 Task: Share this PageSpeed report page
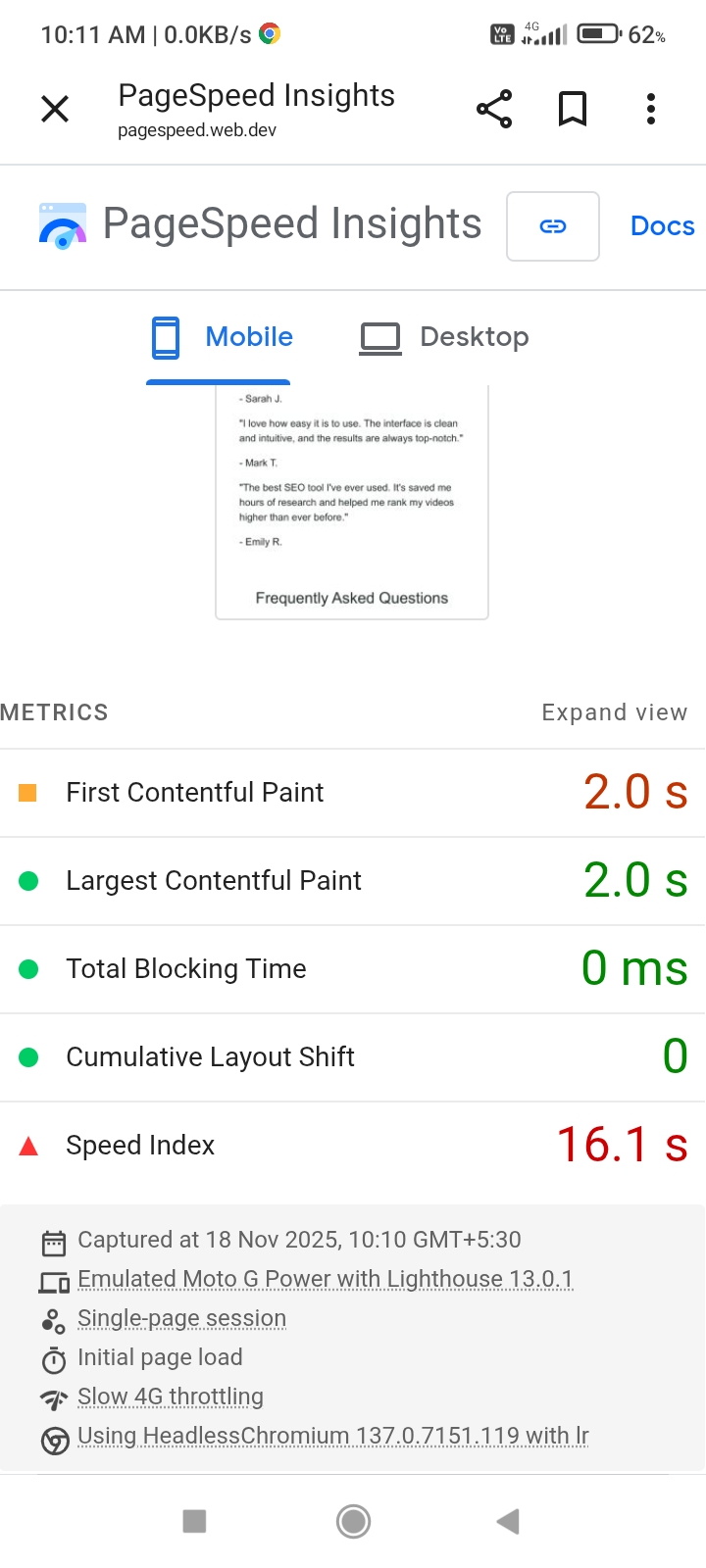(x=494, y=109)
